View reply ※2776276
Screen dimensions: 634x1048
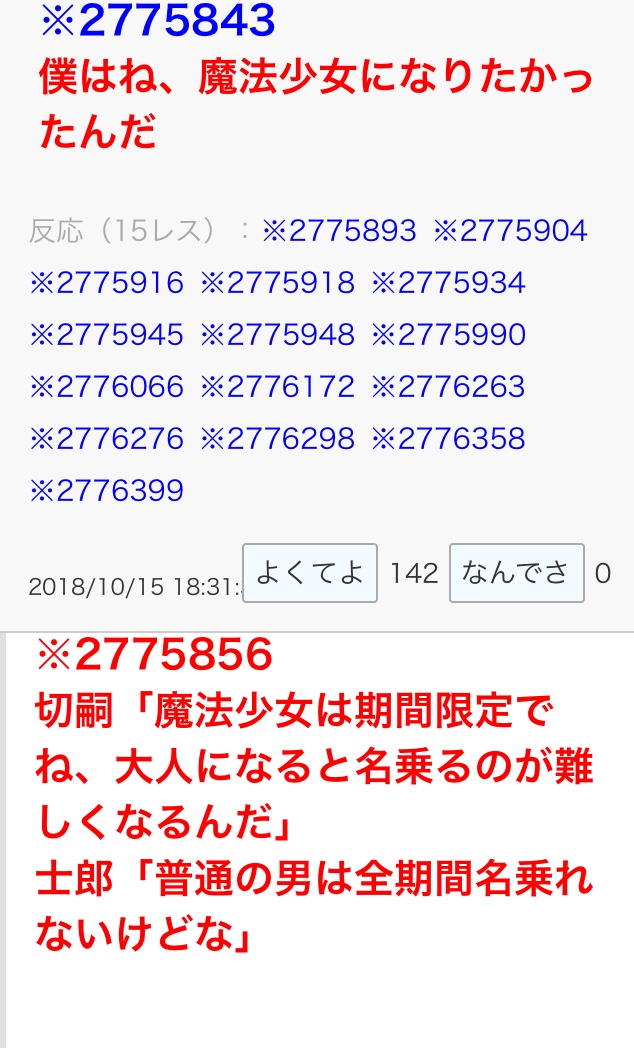[106, 440]
